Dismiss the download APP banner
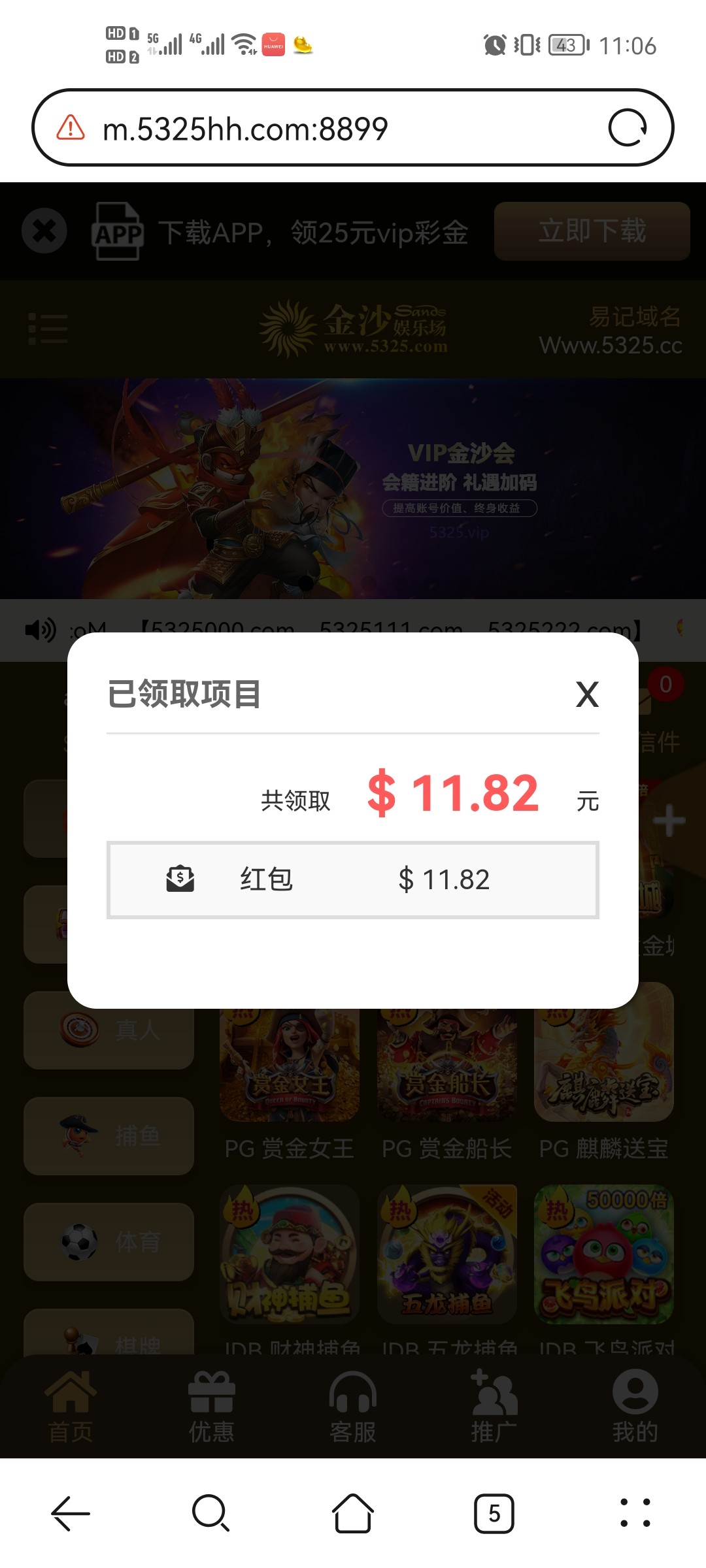 pyautogui.click(x=44, y=231)
